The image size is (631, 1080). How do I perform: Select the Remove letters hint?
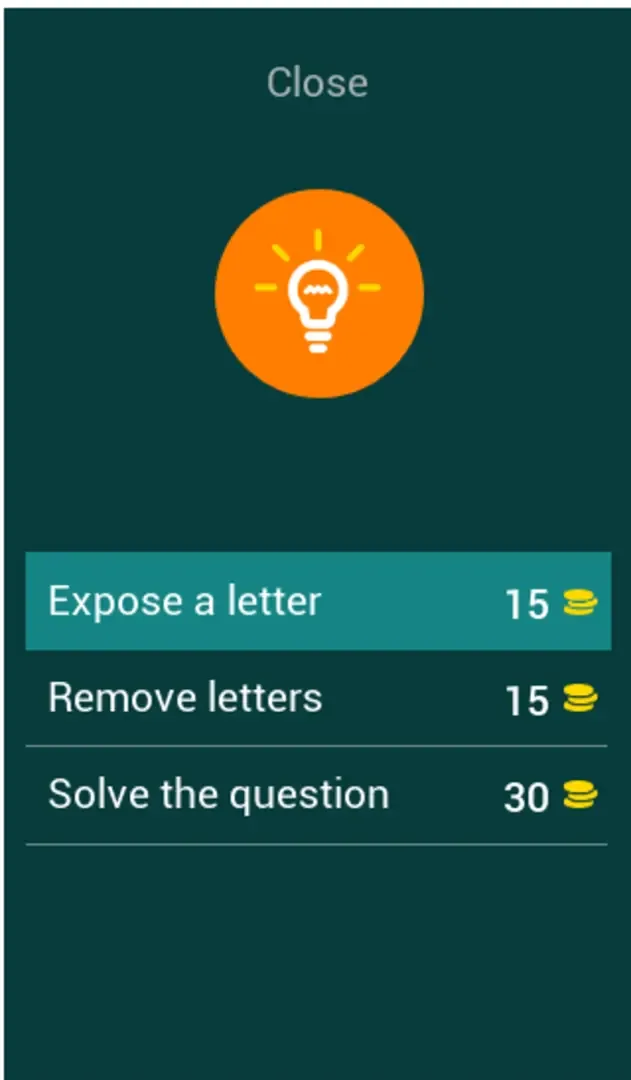[317, 698]
